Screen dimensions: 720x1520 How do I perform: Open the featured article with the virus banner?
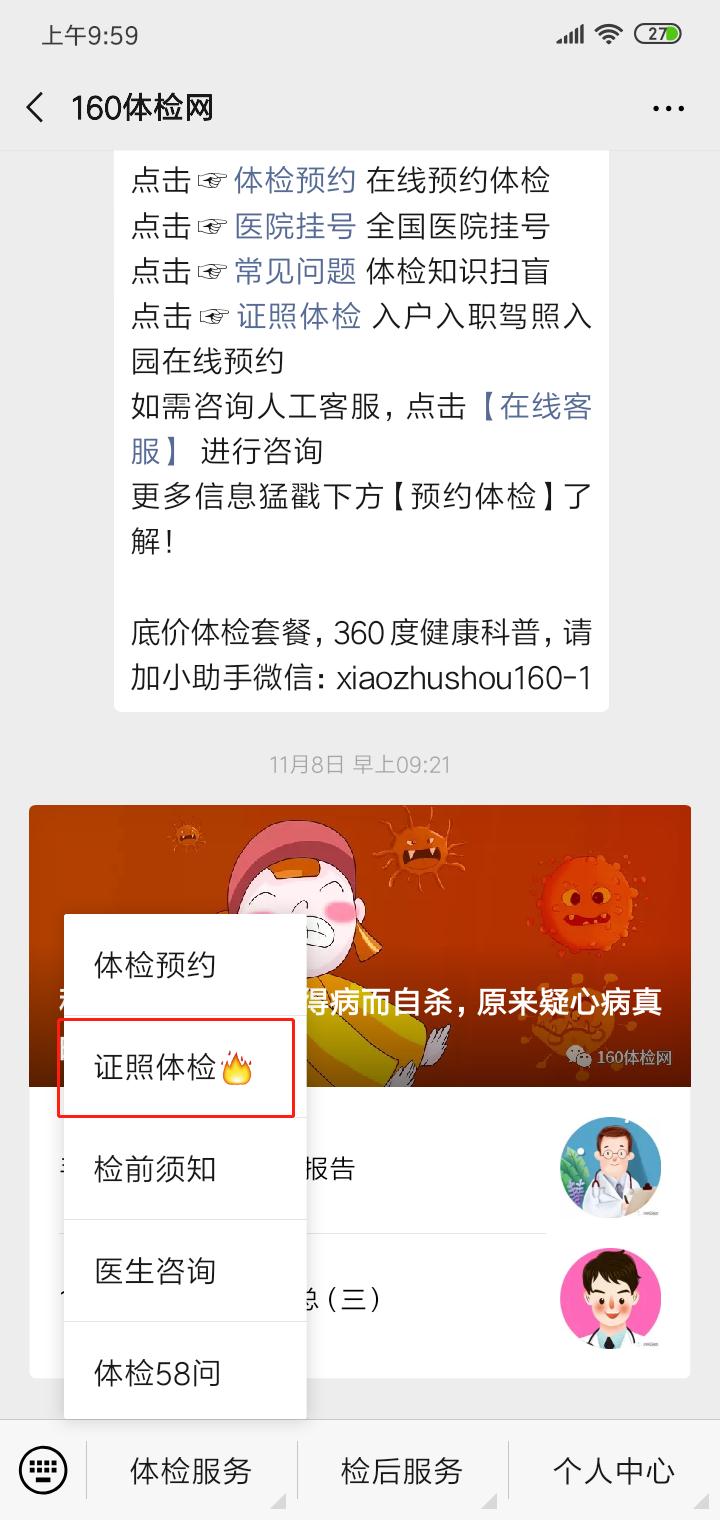click(500, 900)
